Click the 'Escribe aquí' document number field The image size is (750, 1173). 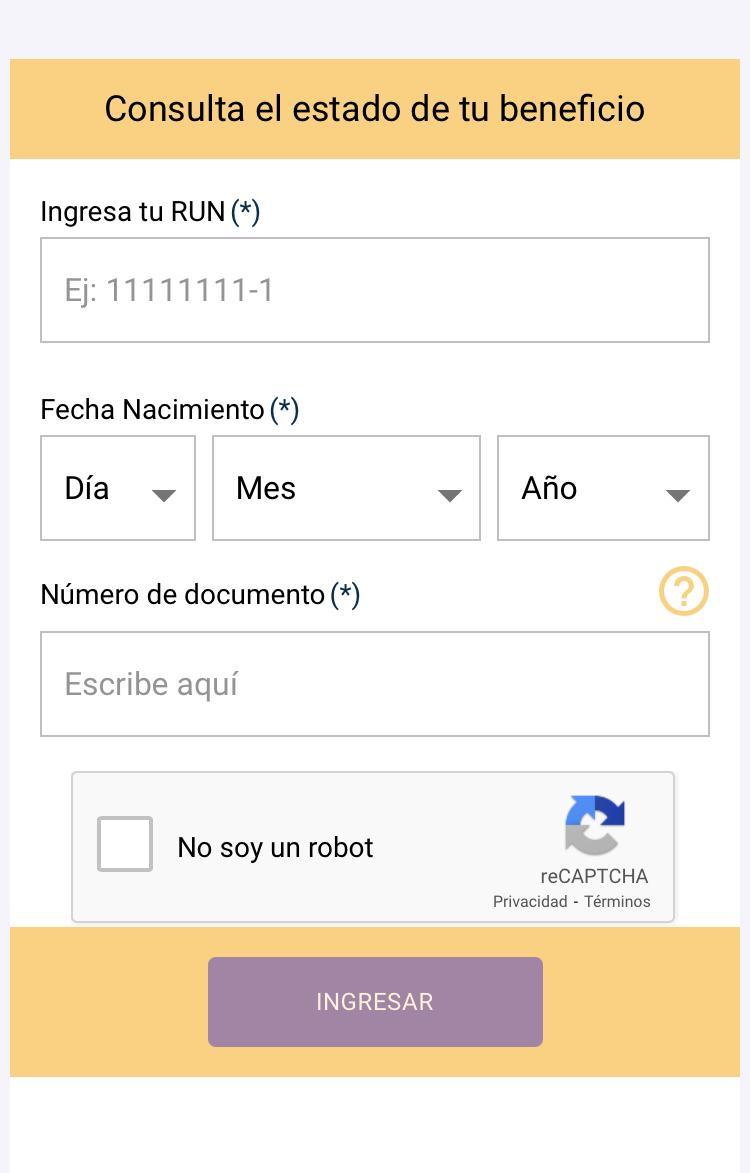coord(375,683)
